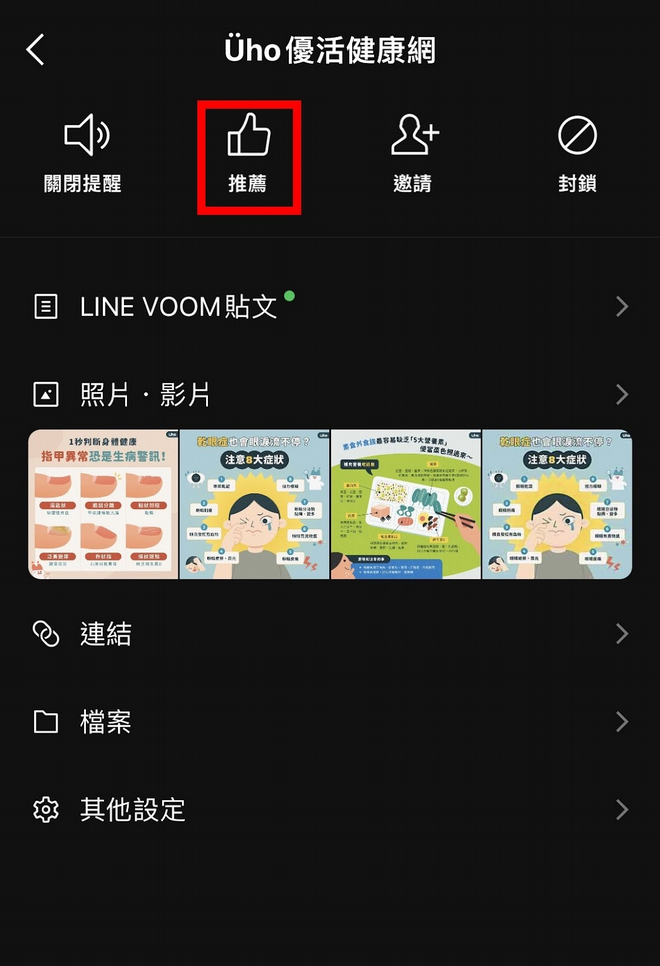Tap 推薦 to recommend this account
Screen dimensions: 660x966
click(248, 154)
